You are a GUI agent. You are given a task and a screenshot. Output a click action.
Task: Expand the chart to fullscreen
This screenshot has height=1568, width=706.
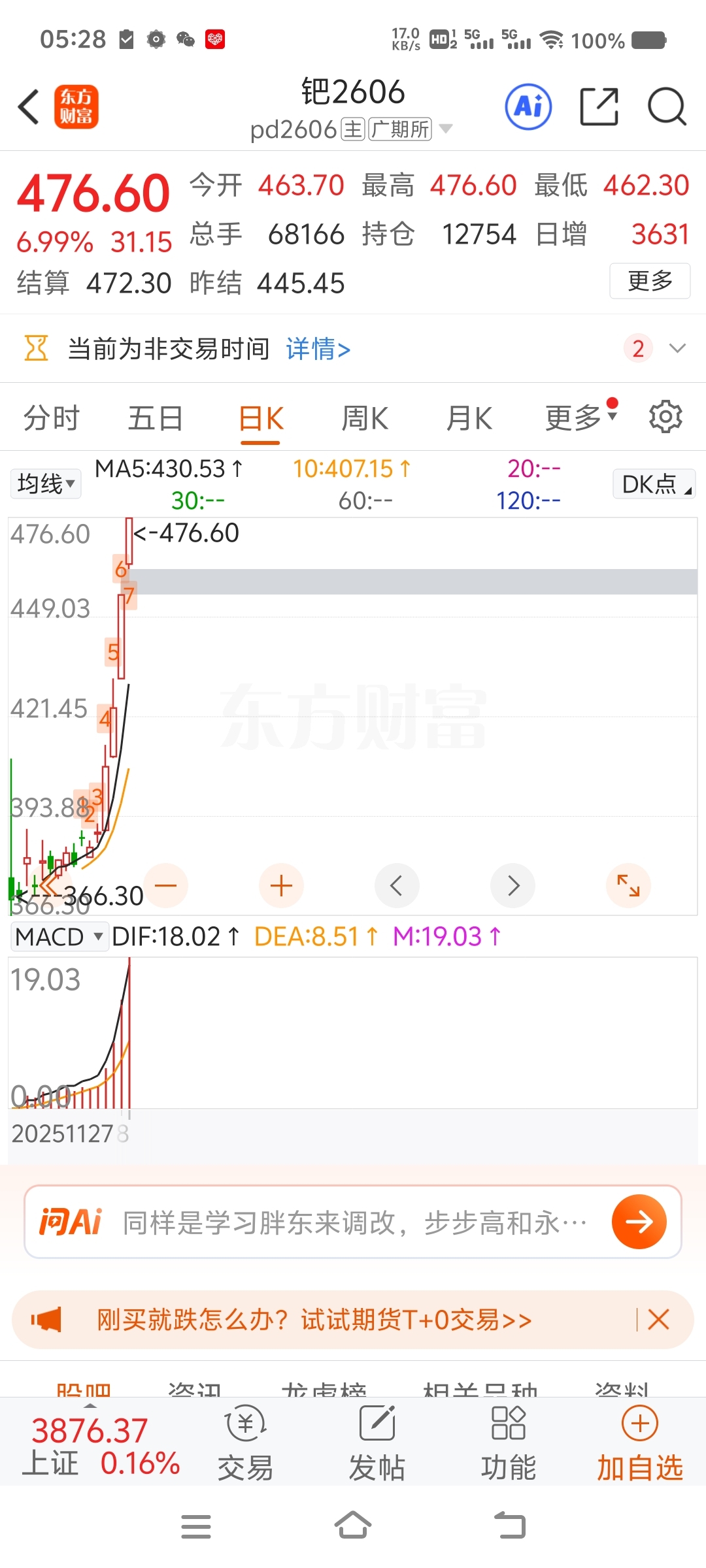tap(628, 886)
